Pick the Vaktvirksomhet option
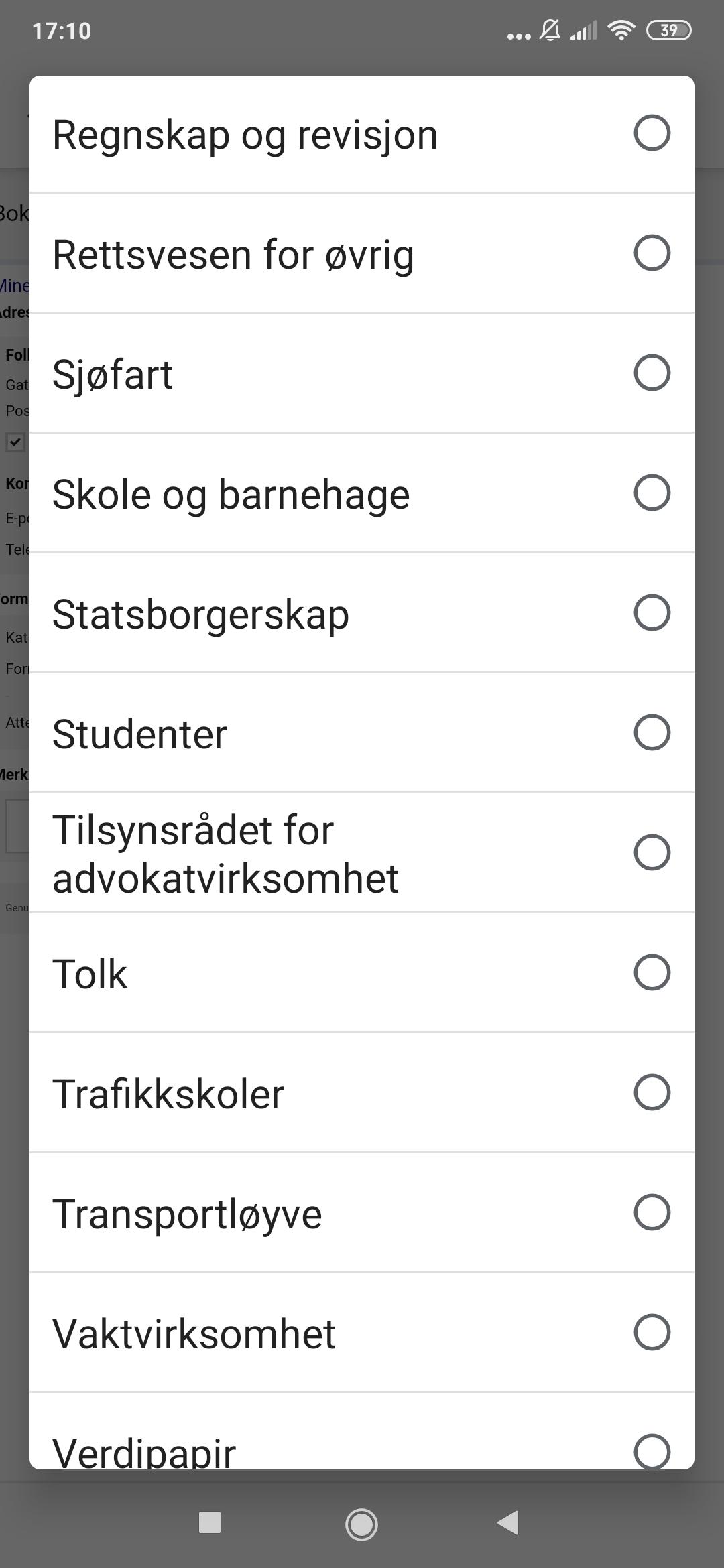Screen dimensions: 724x1568 tap(362, 1333)
